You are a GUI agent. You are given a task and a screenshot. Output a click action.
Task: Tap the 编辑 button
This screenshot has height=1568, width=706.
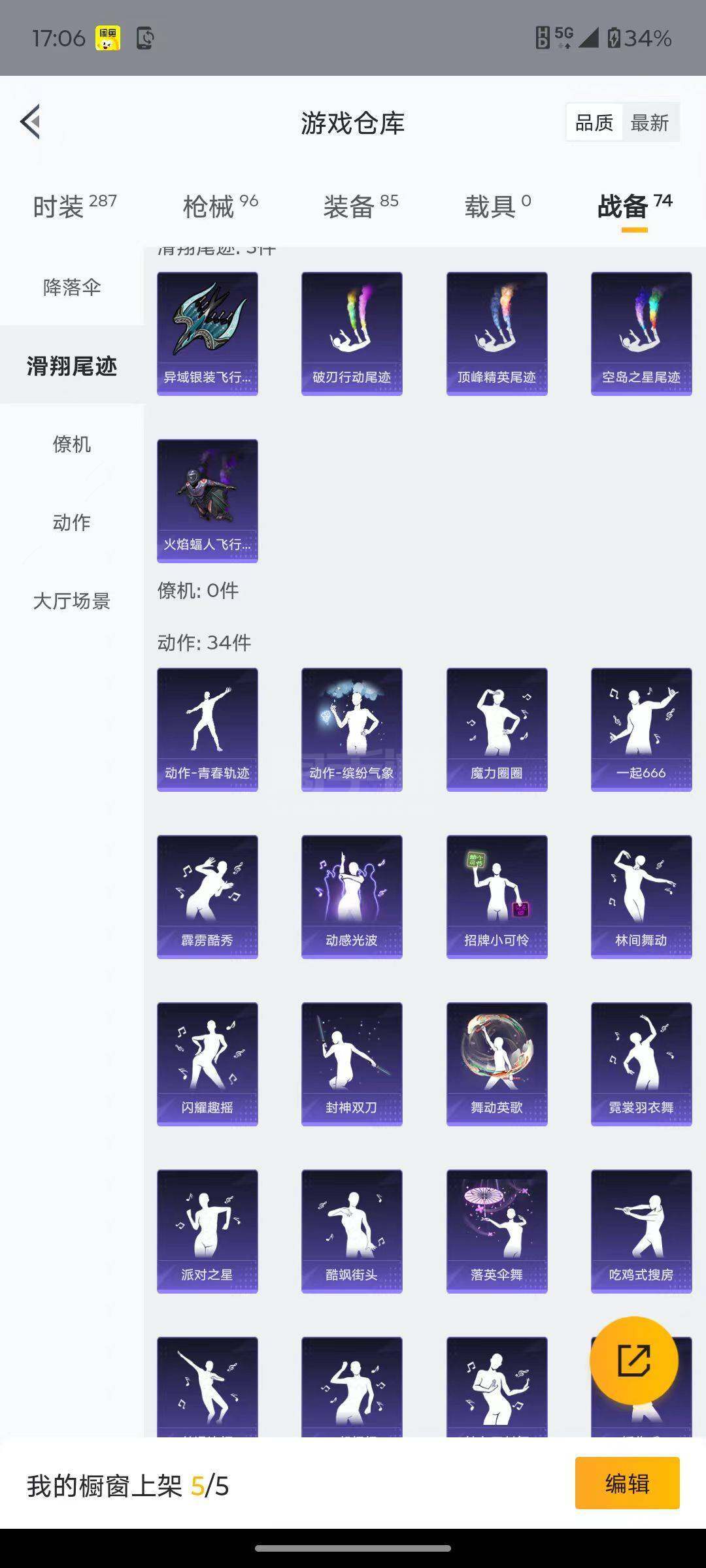pyautogui.click(x=628, y=1483)
